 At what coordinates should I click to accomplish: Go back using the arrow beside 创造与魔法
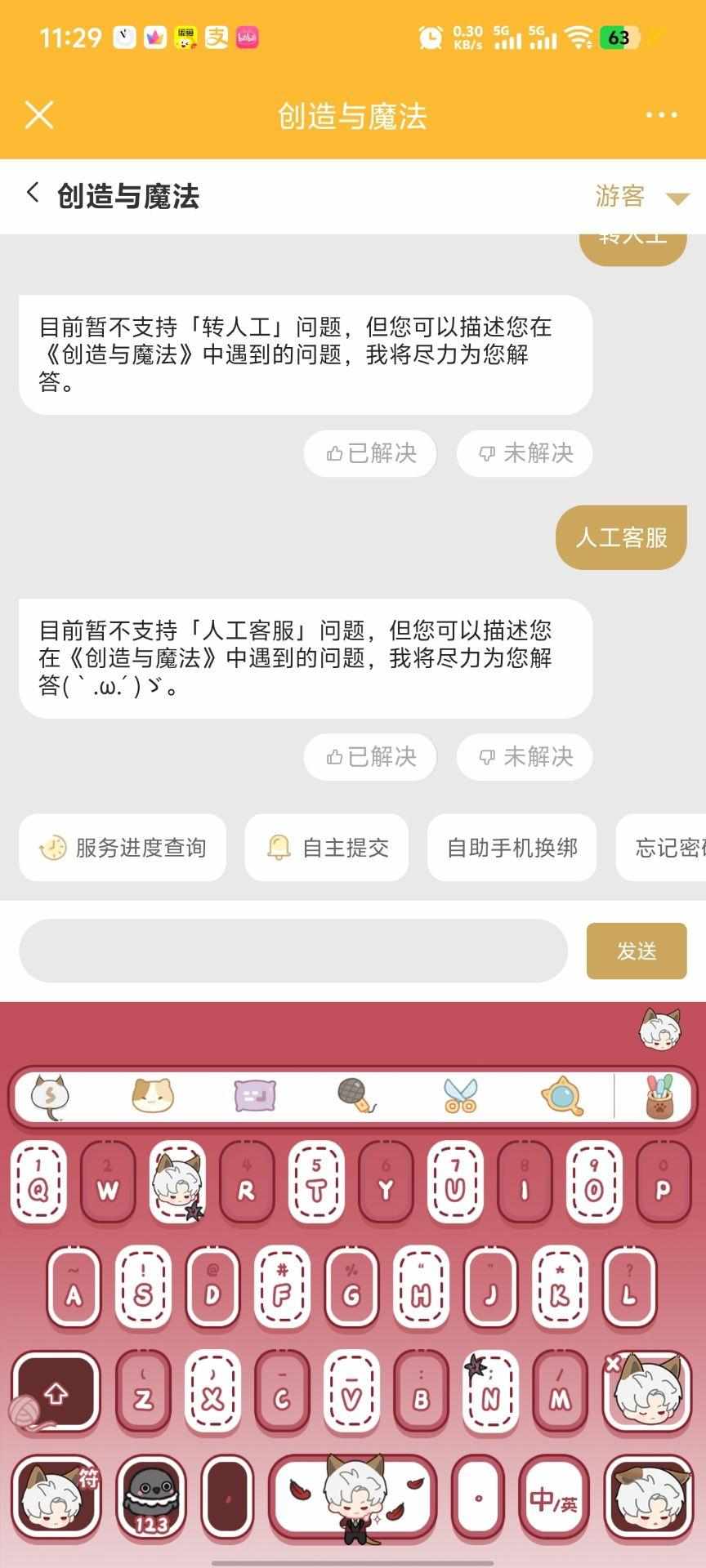[33, 194]
